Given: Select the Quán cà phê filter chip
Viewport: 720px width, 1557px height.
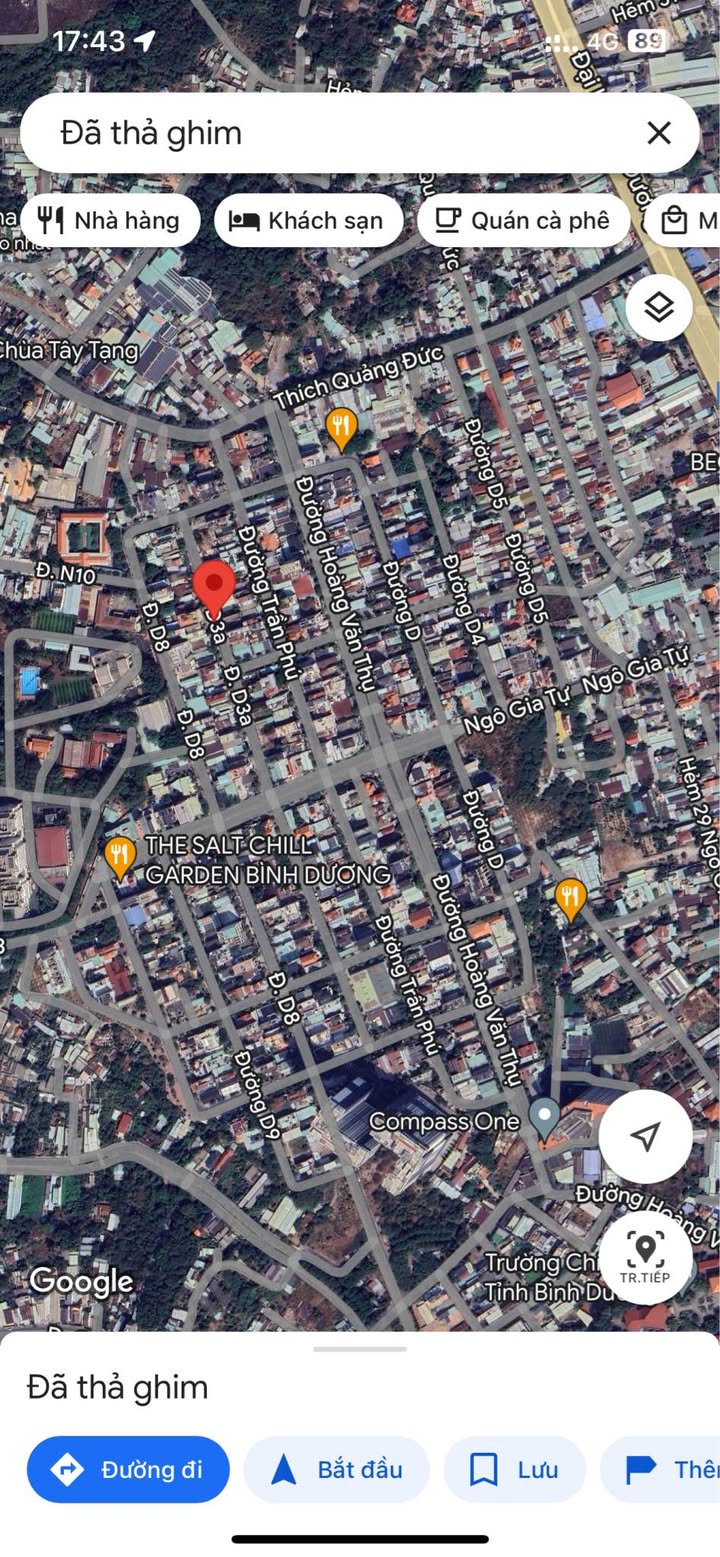Looking at the screenshot, I should pyautogui.click(x=523, y=221).
